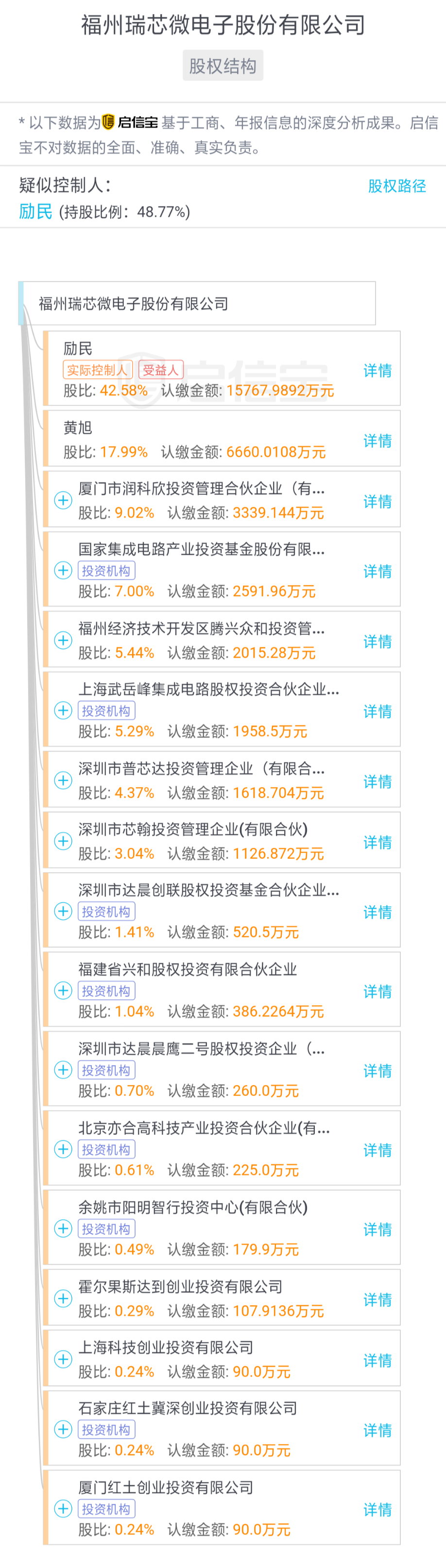
Task: Expand 余姚市阳明智行投资中心 node
Action: click(63, 1228)
